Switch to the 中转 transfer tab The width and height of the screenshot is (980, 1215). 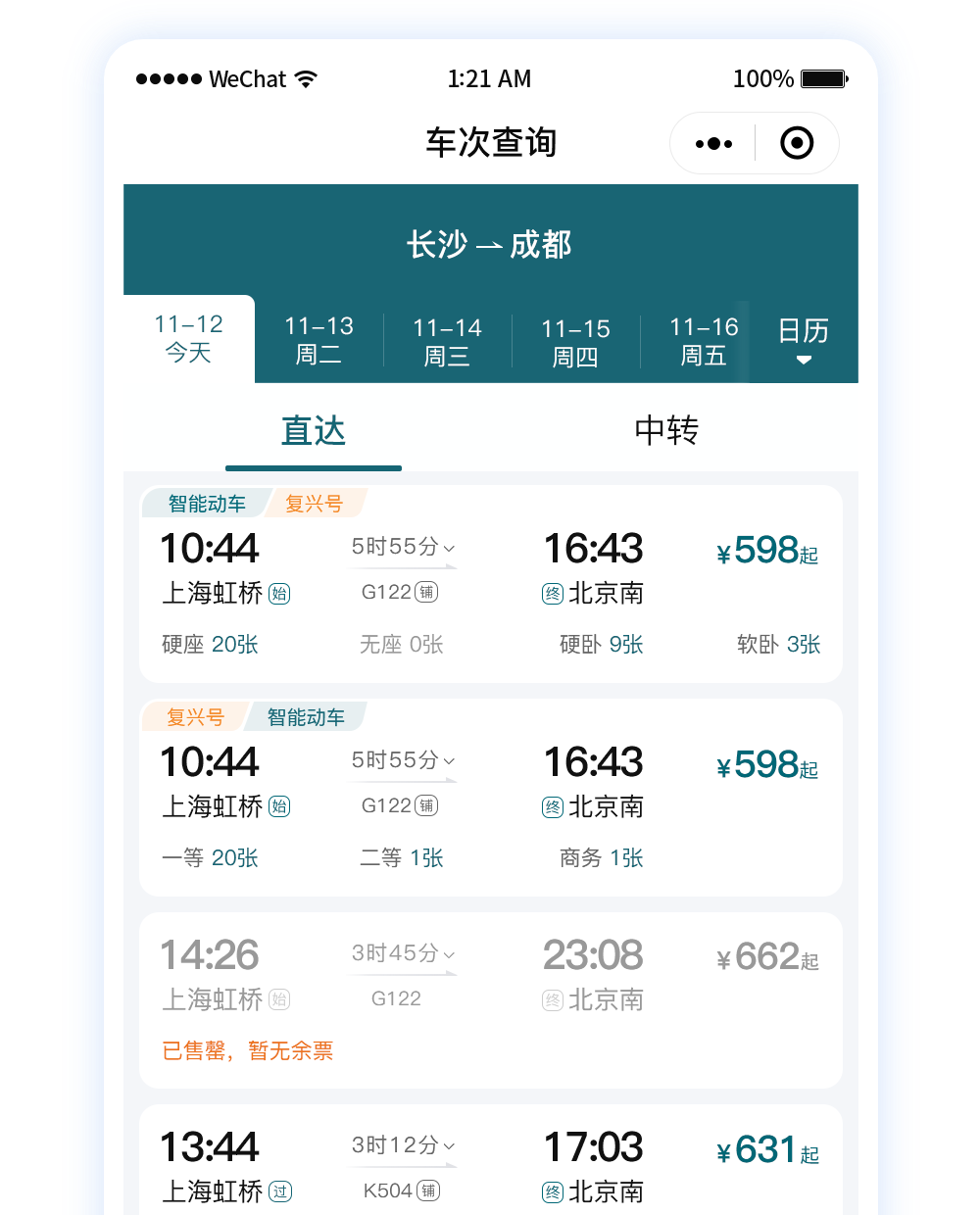tap(666, 431)
